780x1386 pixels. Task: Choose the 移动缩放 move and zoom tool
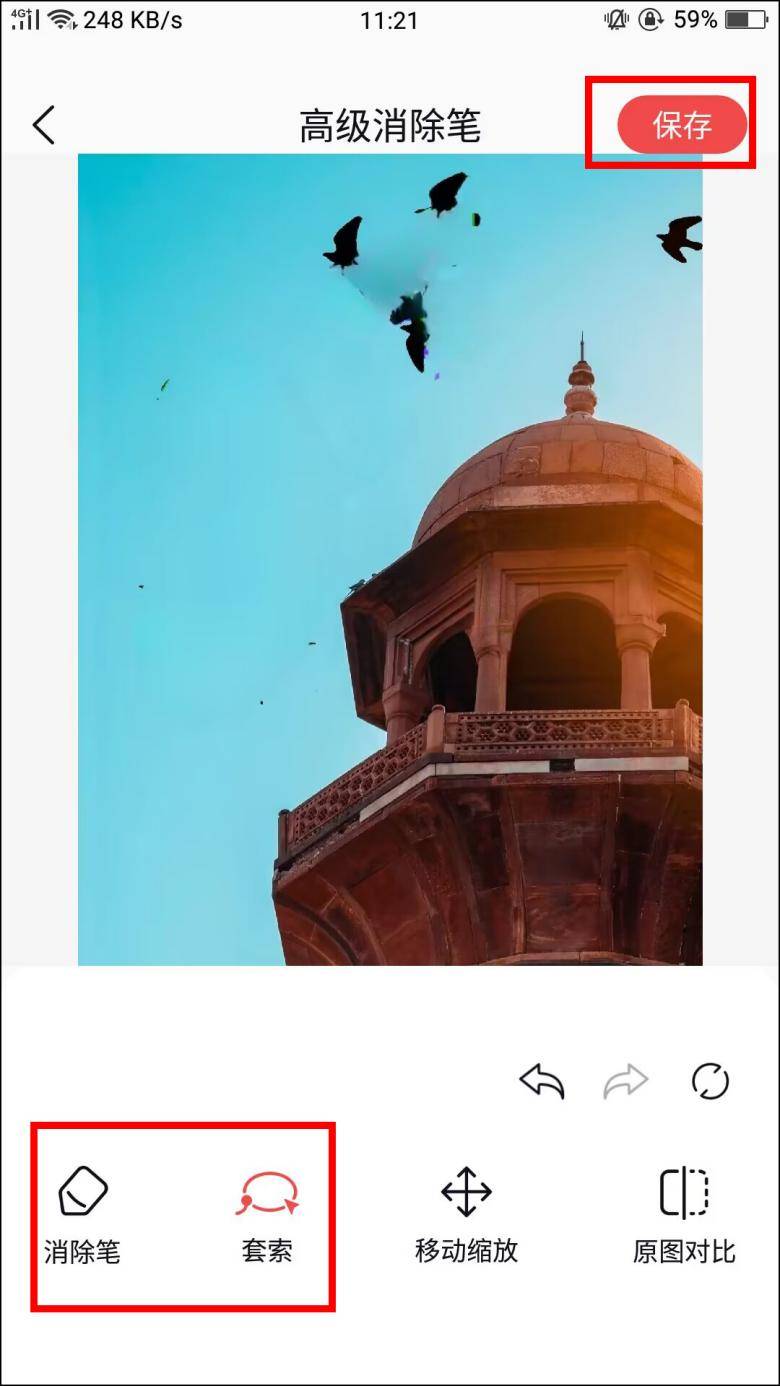466,1213
